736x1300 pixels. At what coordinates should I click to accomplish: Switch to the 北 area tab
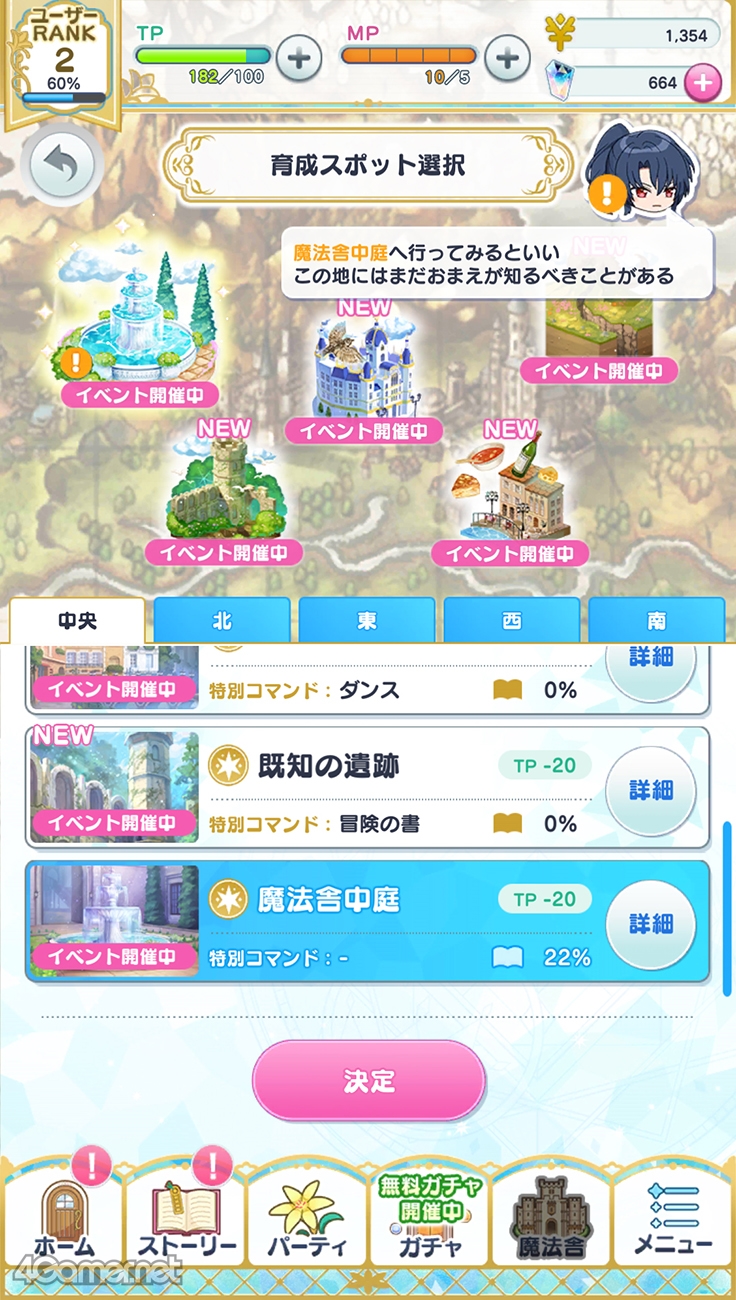click(222, 620)
